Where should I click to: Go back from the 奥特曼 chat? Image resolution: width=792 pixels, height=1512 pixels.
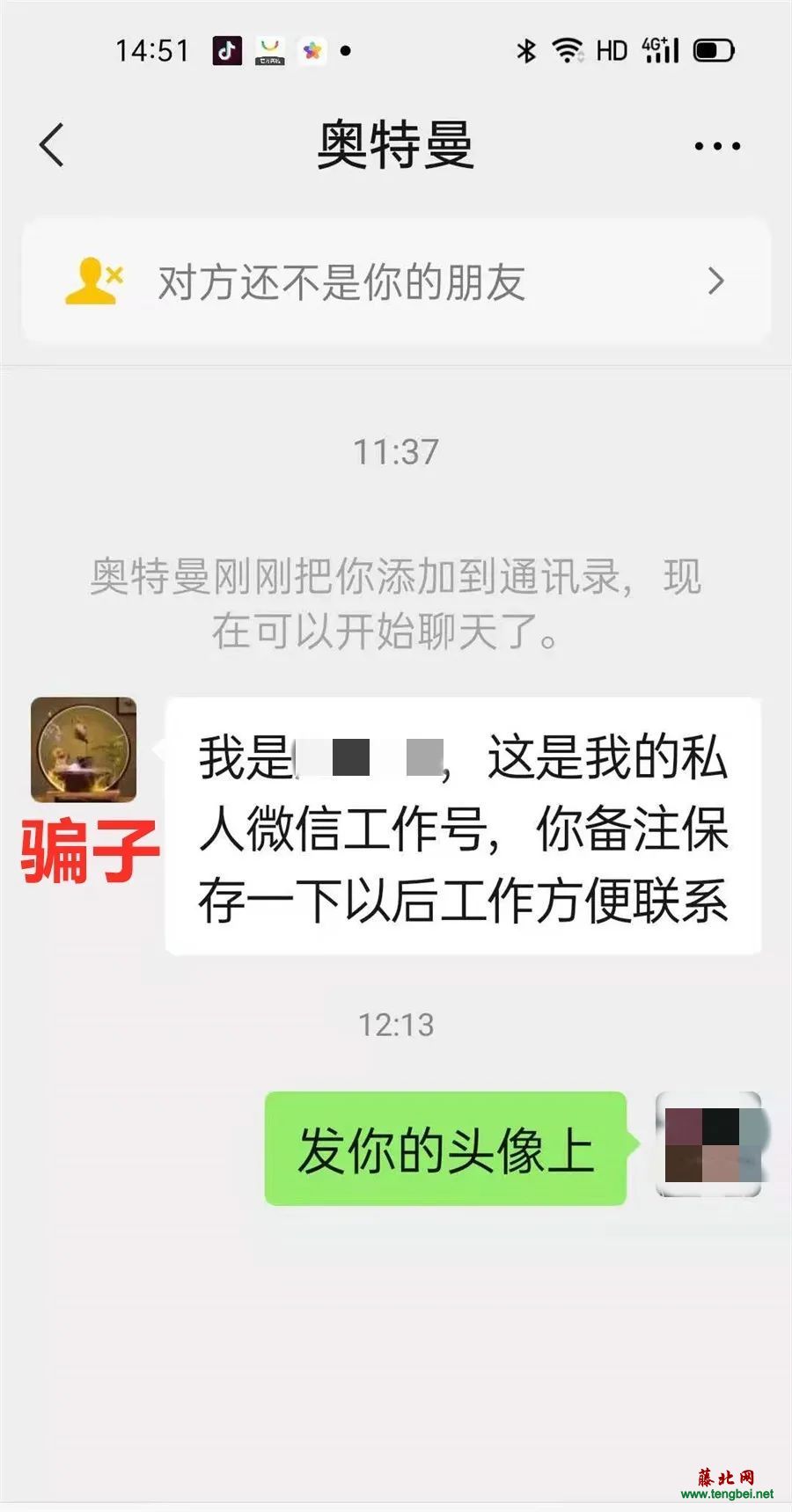(x=53, y=145)
